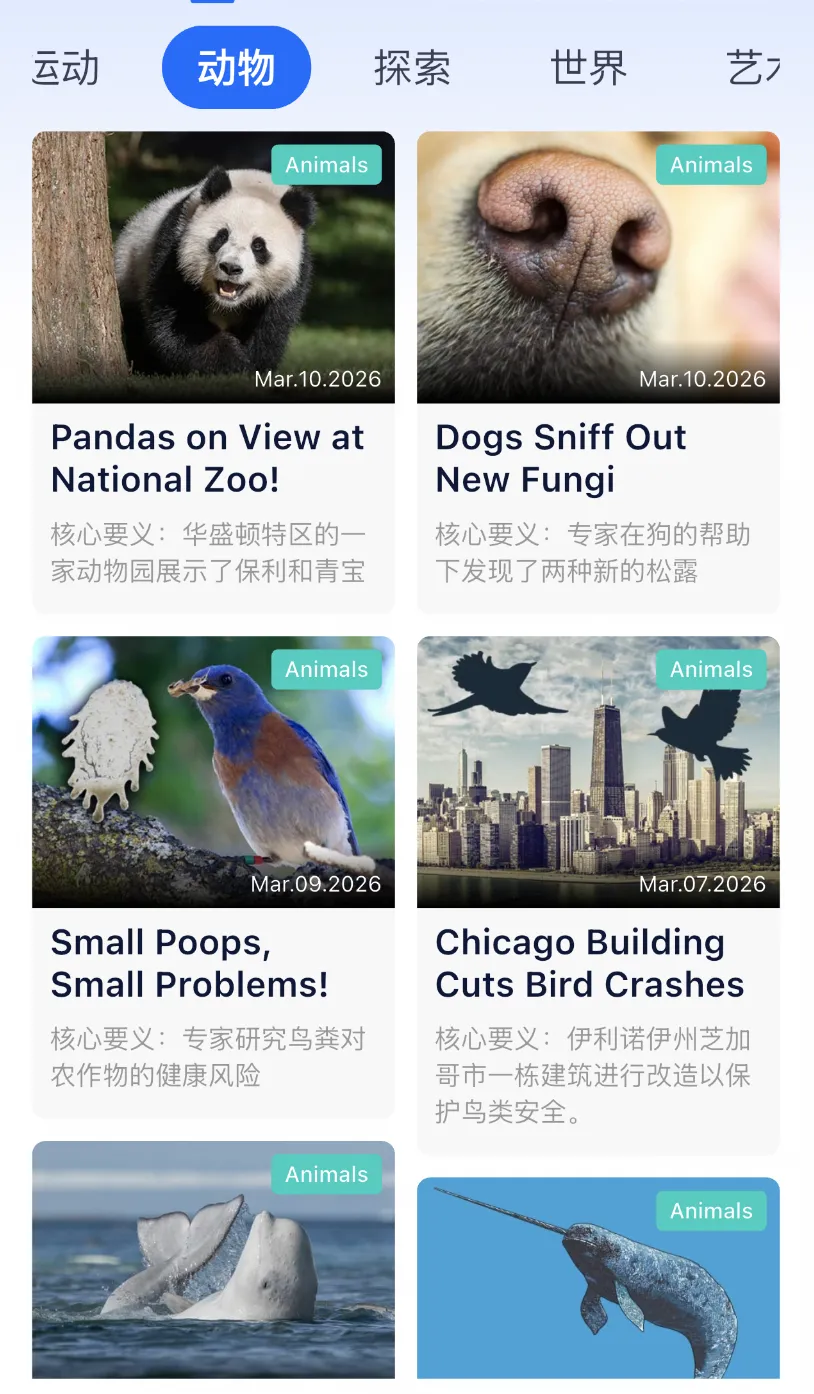Image resolution: width=814 pixels, height=1394 pixels.
Task: Open the beluga whales article card
Action: pos(213,1260)
